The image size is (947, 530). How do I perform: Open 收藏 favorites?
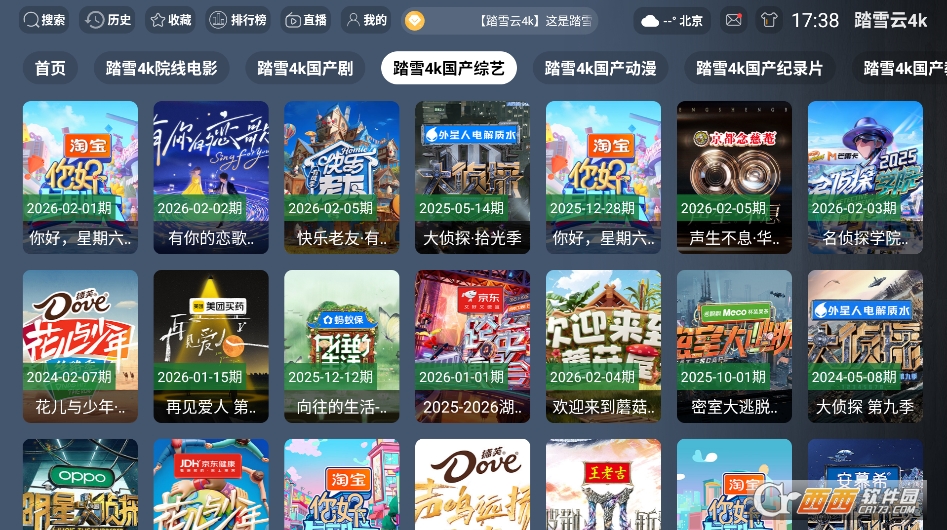pyautogui.click(x=170, y=20)
